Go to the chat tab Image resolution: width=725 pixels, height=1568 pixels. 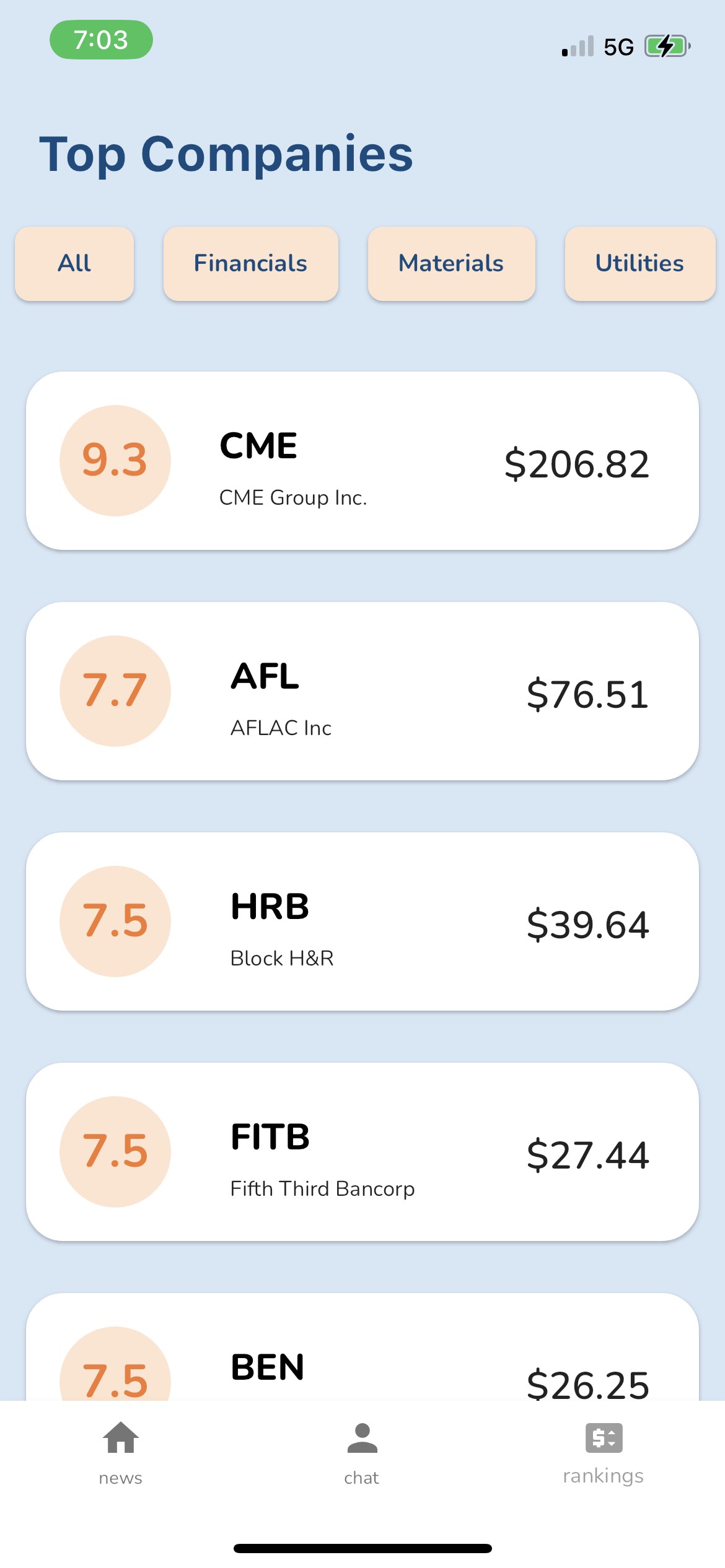pos(362,1452)
